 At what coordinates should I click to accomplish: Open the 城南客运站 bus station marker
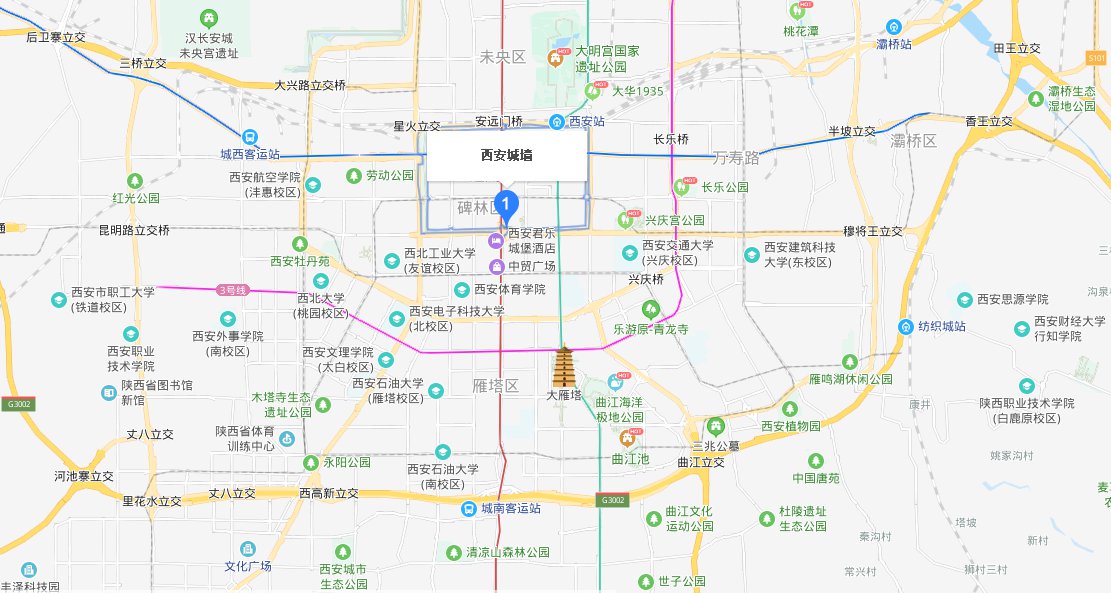point(468,508)
